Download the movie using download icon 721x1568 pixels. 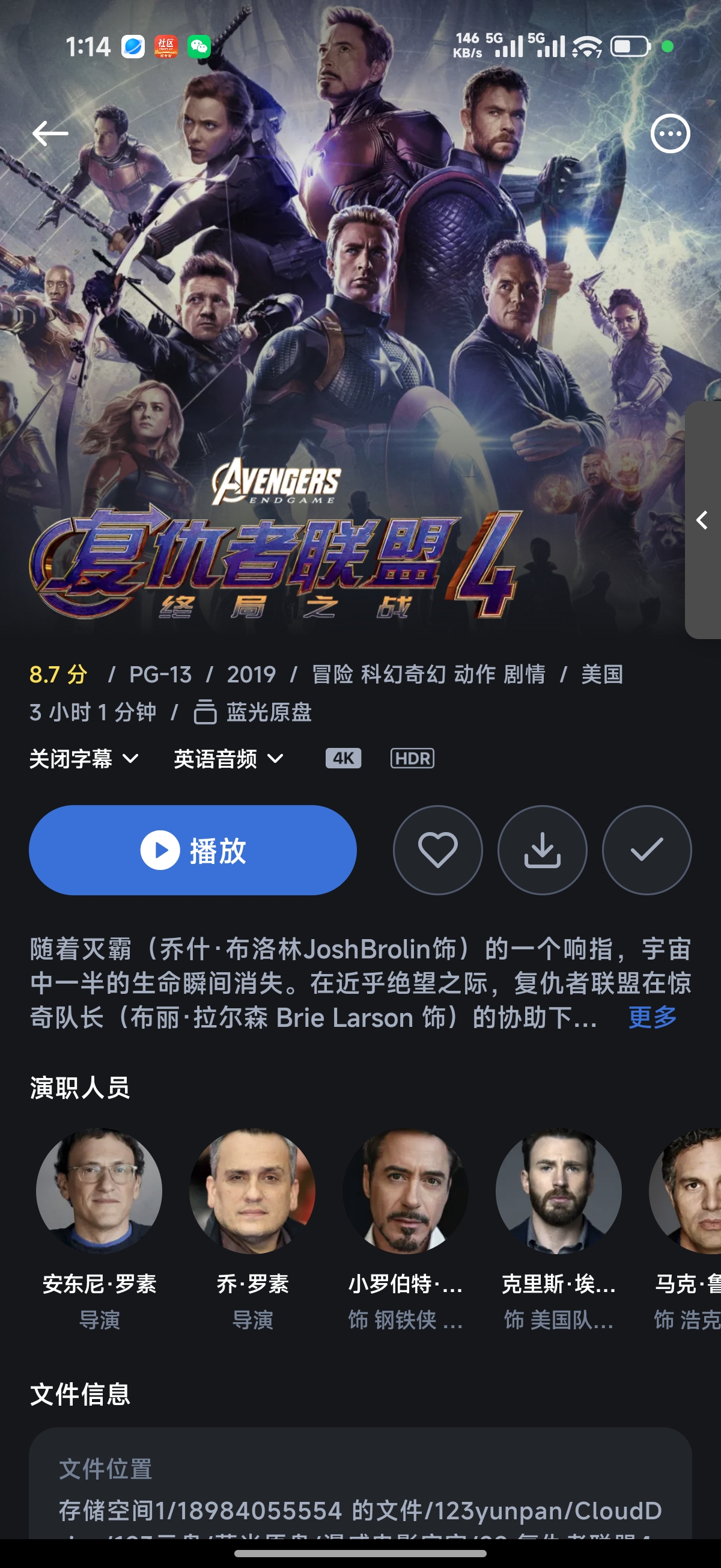point(542,850)
